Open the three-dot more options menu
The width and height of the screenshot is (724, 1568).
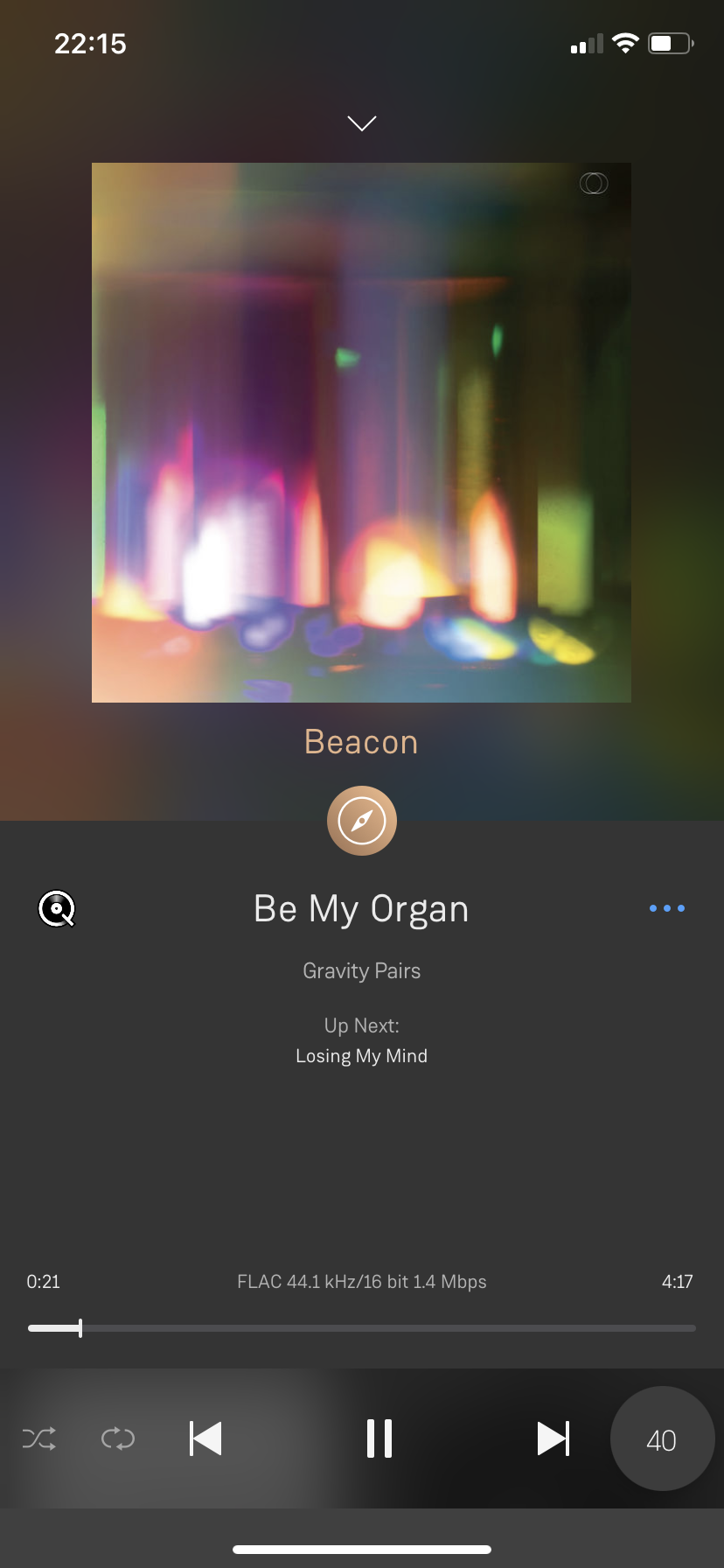click(666, 908)
